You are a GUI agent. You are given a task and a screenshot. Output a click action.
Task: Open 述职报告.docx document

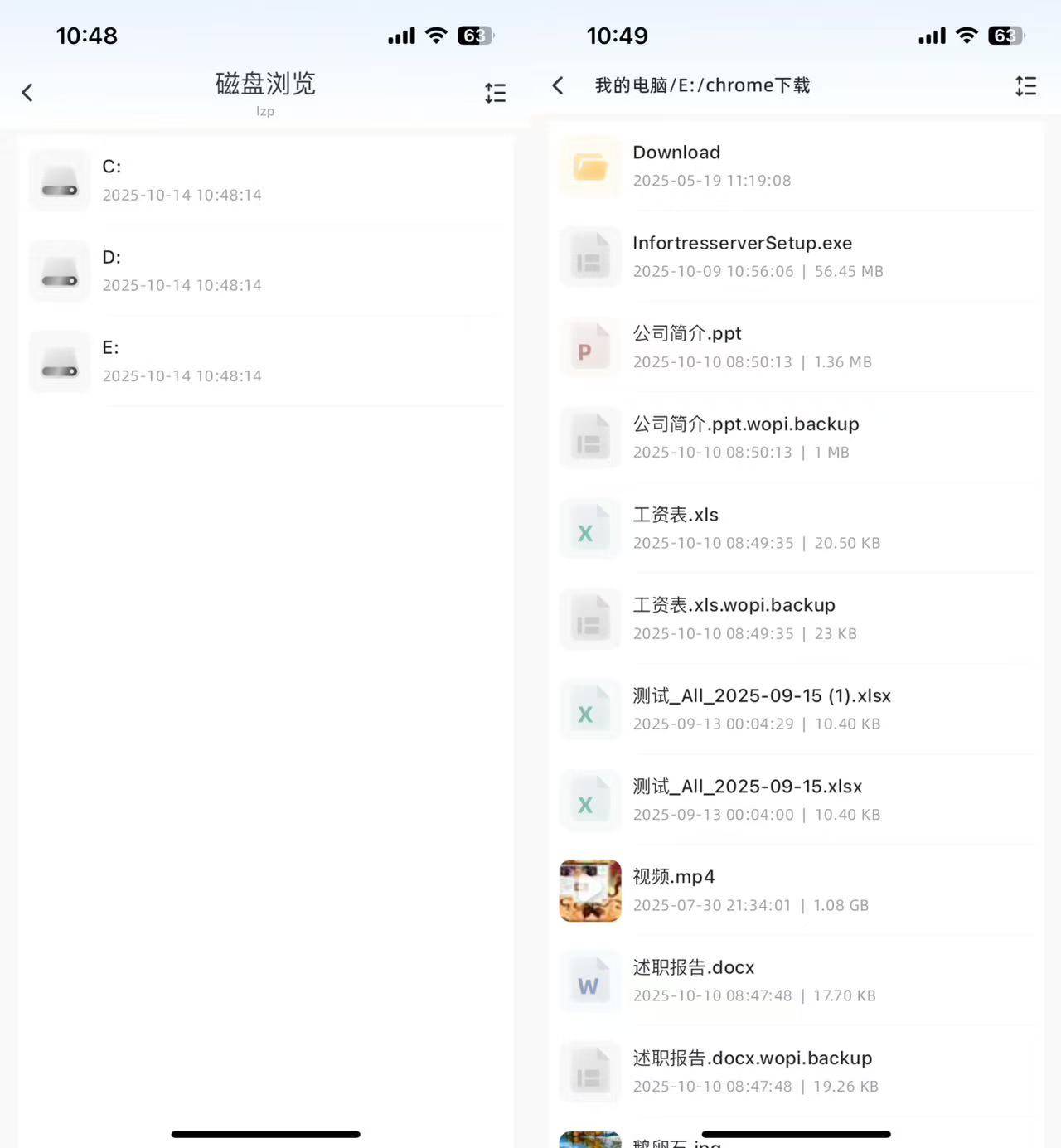tap(794, 981)
